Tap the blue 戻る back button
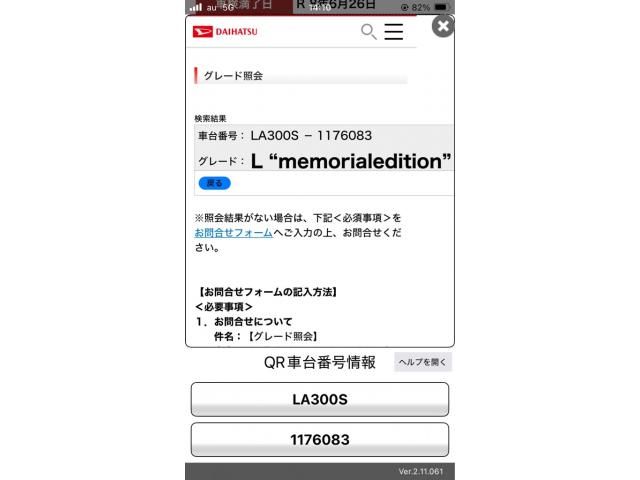 coord(214,183)
